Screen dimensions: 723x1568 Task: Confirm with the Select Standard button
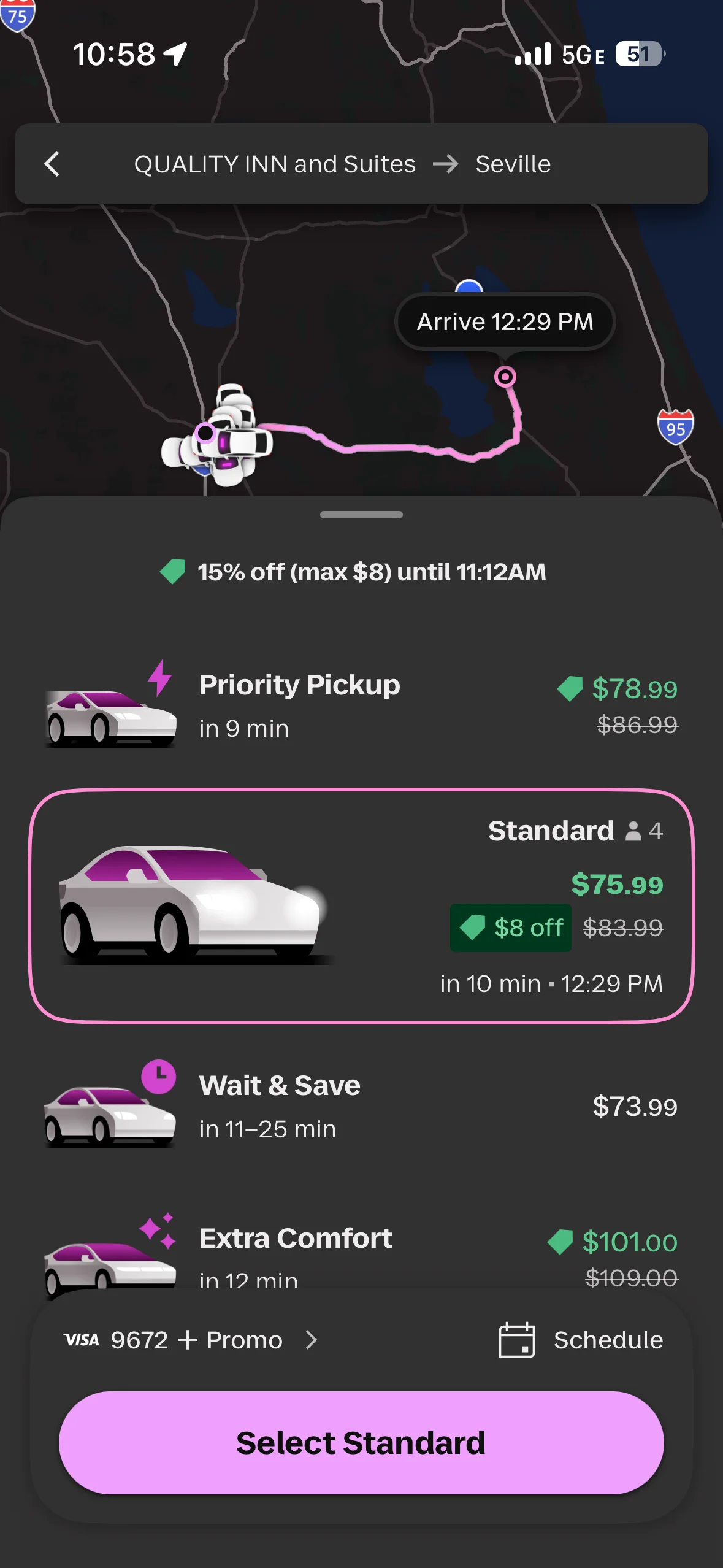(x=361, y=1442)
